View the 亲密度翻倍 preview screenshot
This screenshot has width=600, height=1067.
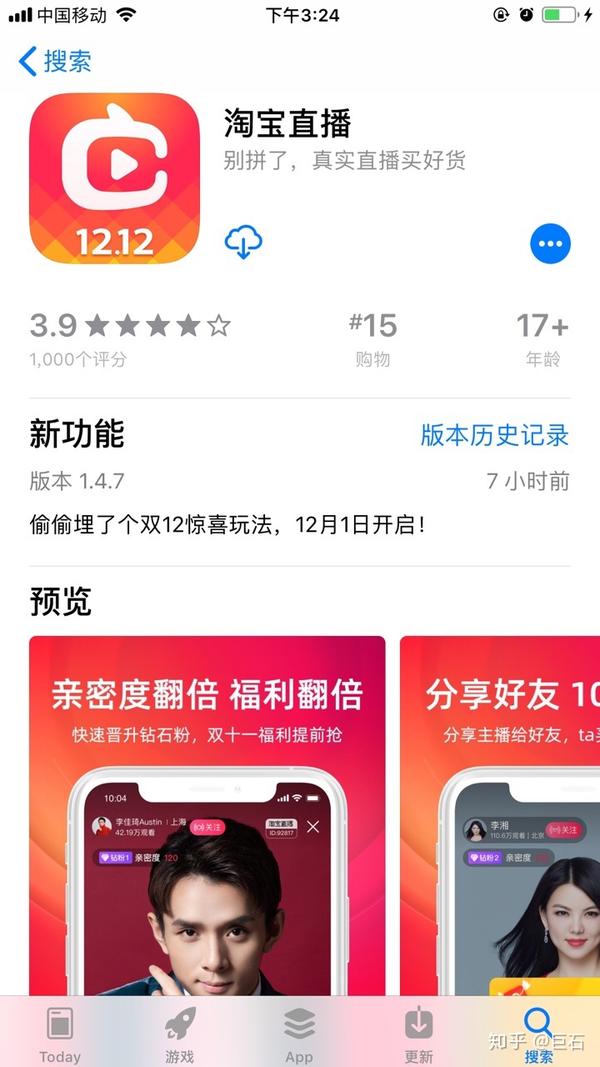click(x=207, y=815)
